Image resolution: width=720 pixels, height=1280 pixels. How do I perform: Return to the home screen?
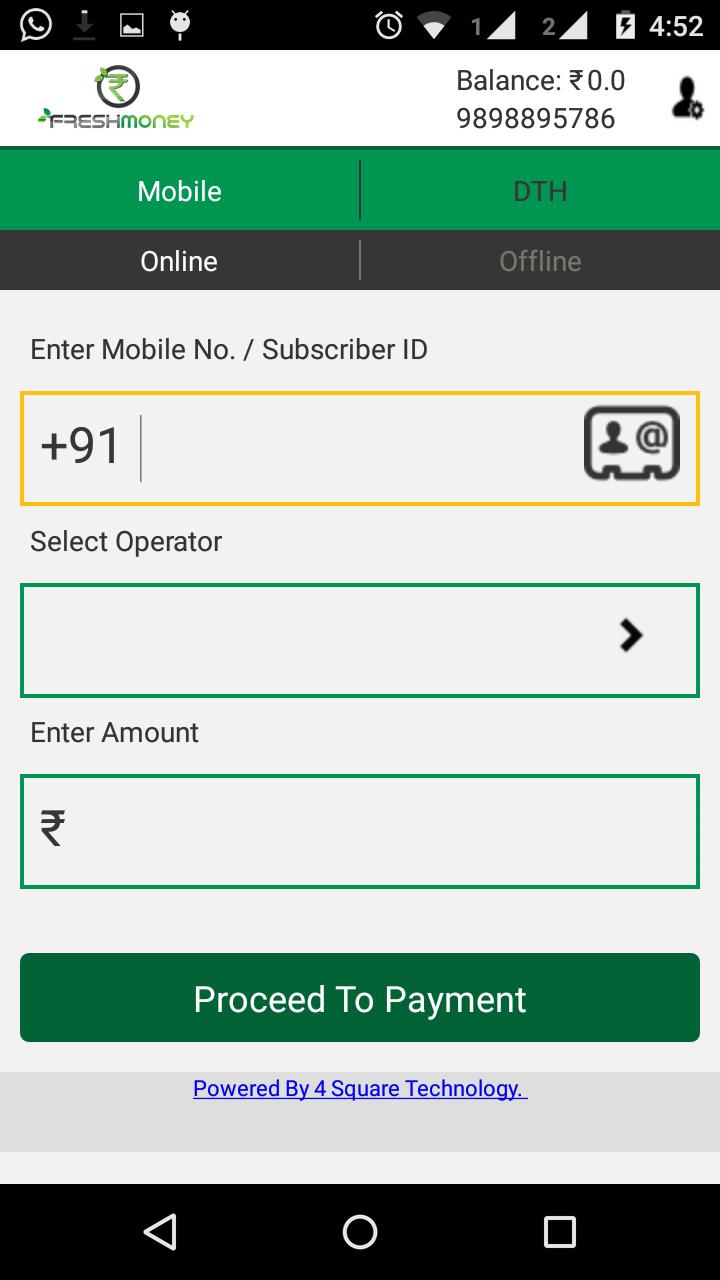point(360,1232)
